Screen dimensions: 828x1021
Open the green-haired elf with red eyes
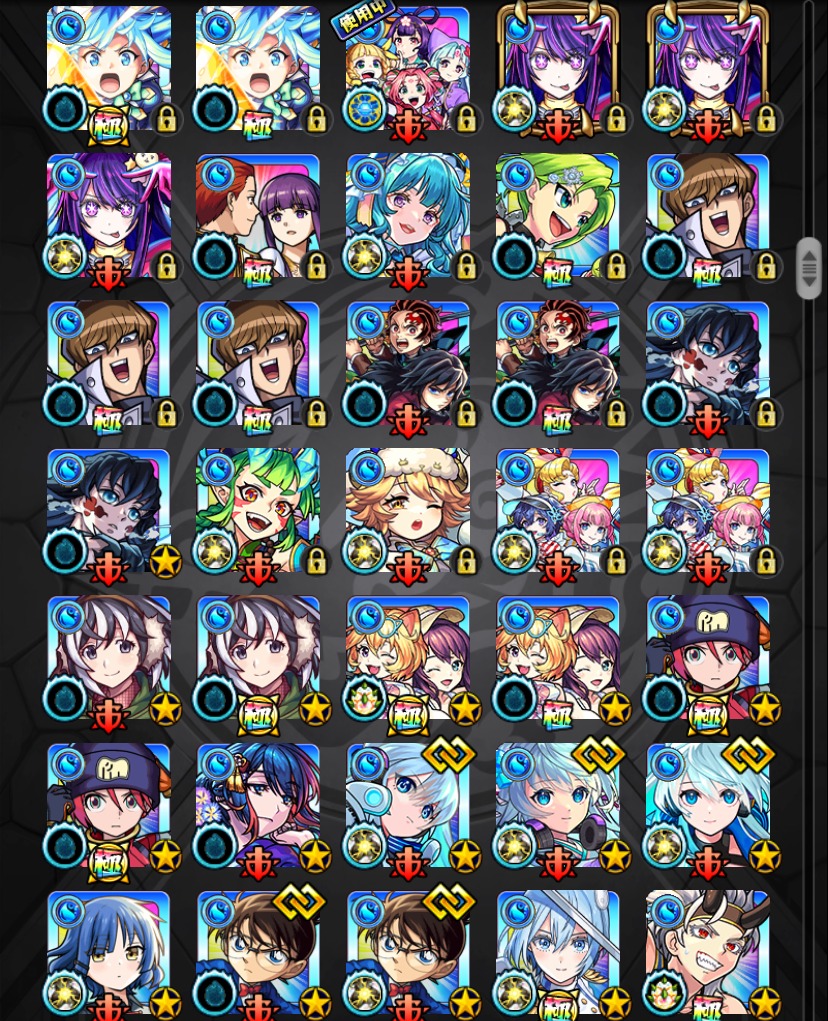point(258,512)
